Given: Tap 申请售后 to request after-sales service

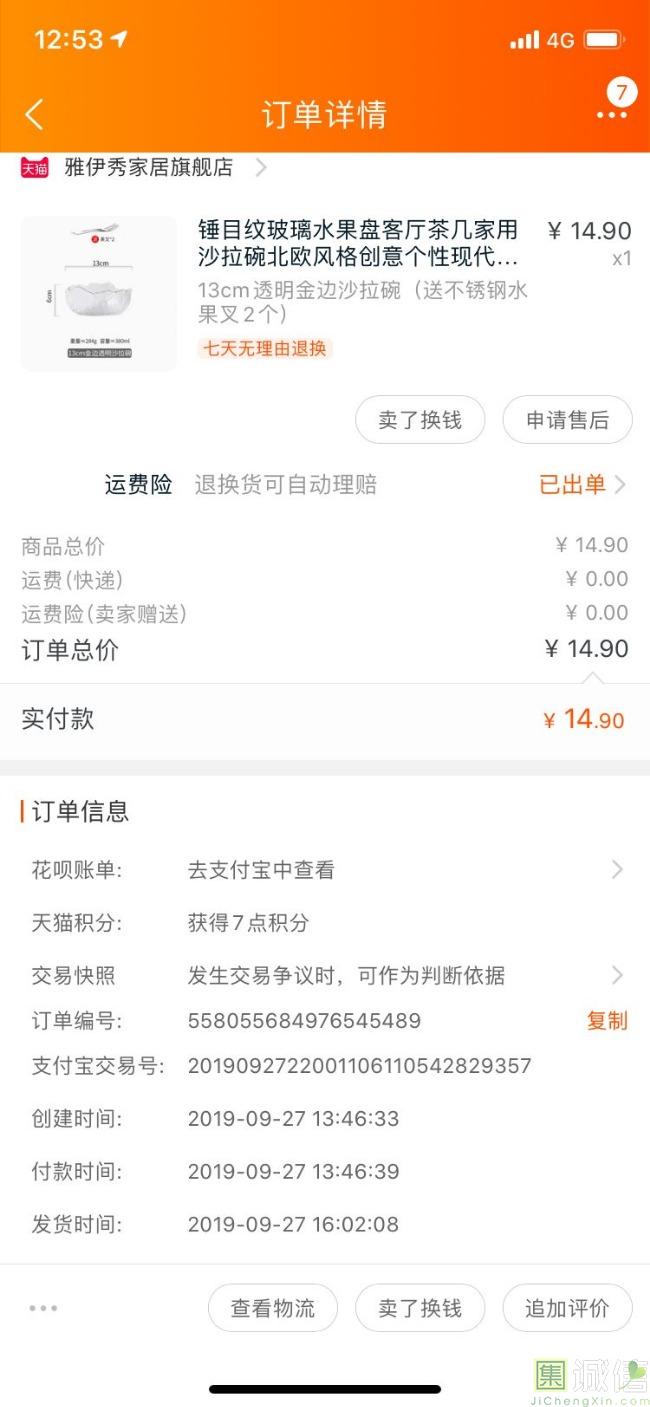Looking at the screenshot, I should coord(567,420).
